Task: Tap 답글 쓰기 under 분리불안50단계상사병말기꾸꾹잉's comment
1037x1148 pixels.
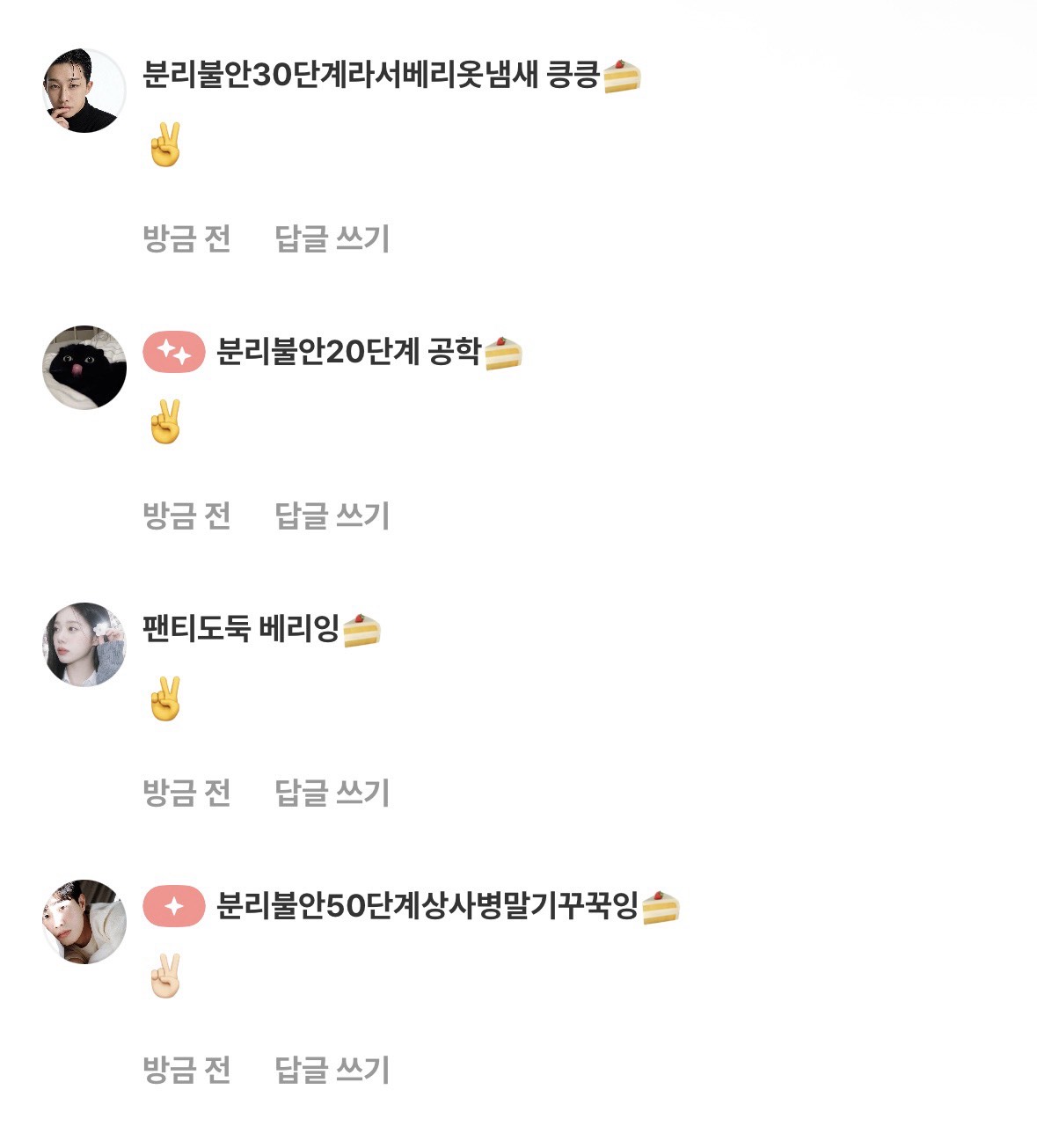Action: (332, 1070)
